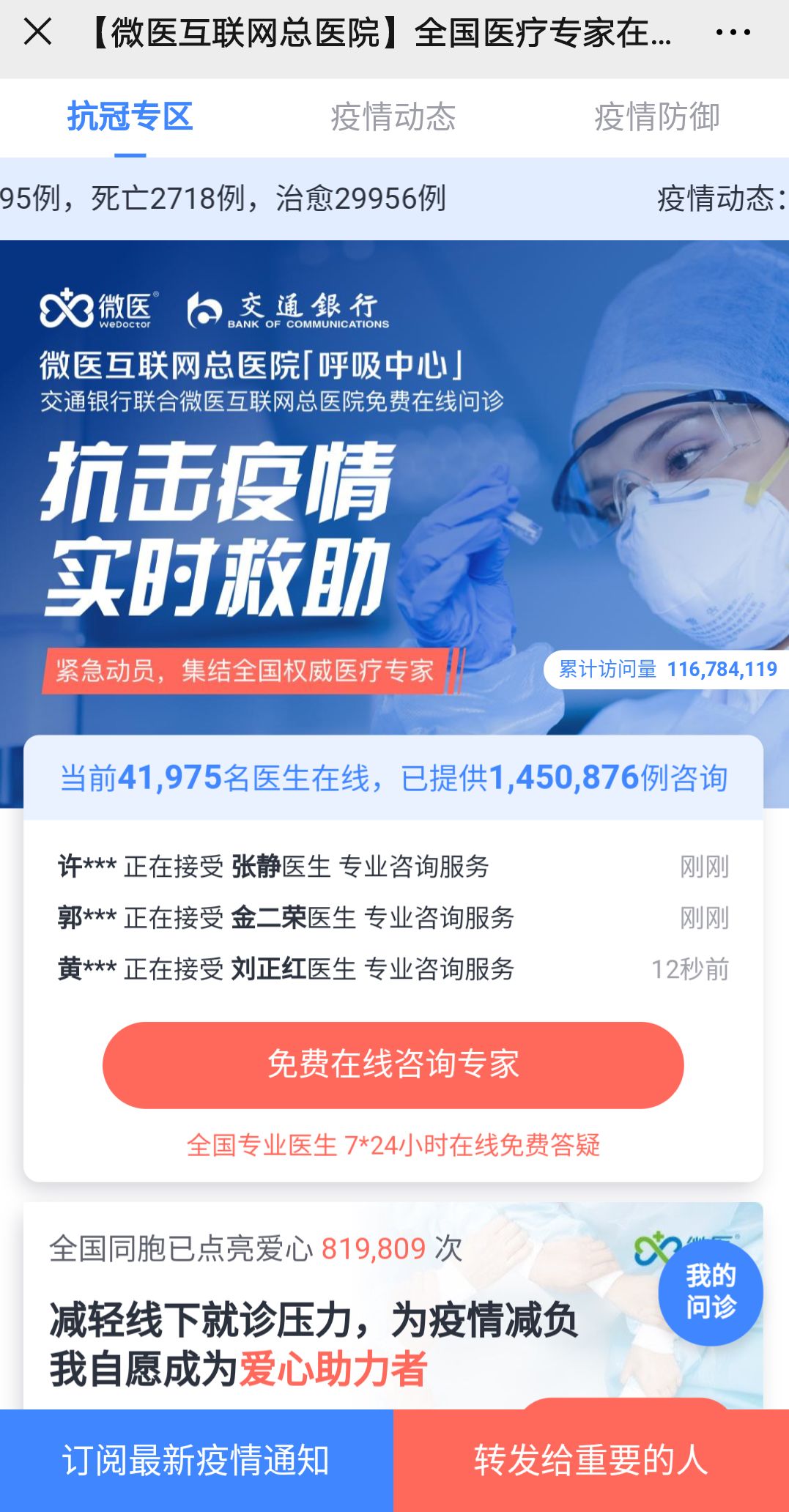
Task: Open the 抗击疫情 实时救助 banner
Action: coord(394,487)
